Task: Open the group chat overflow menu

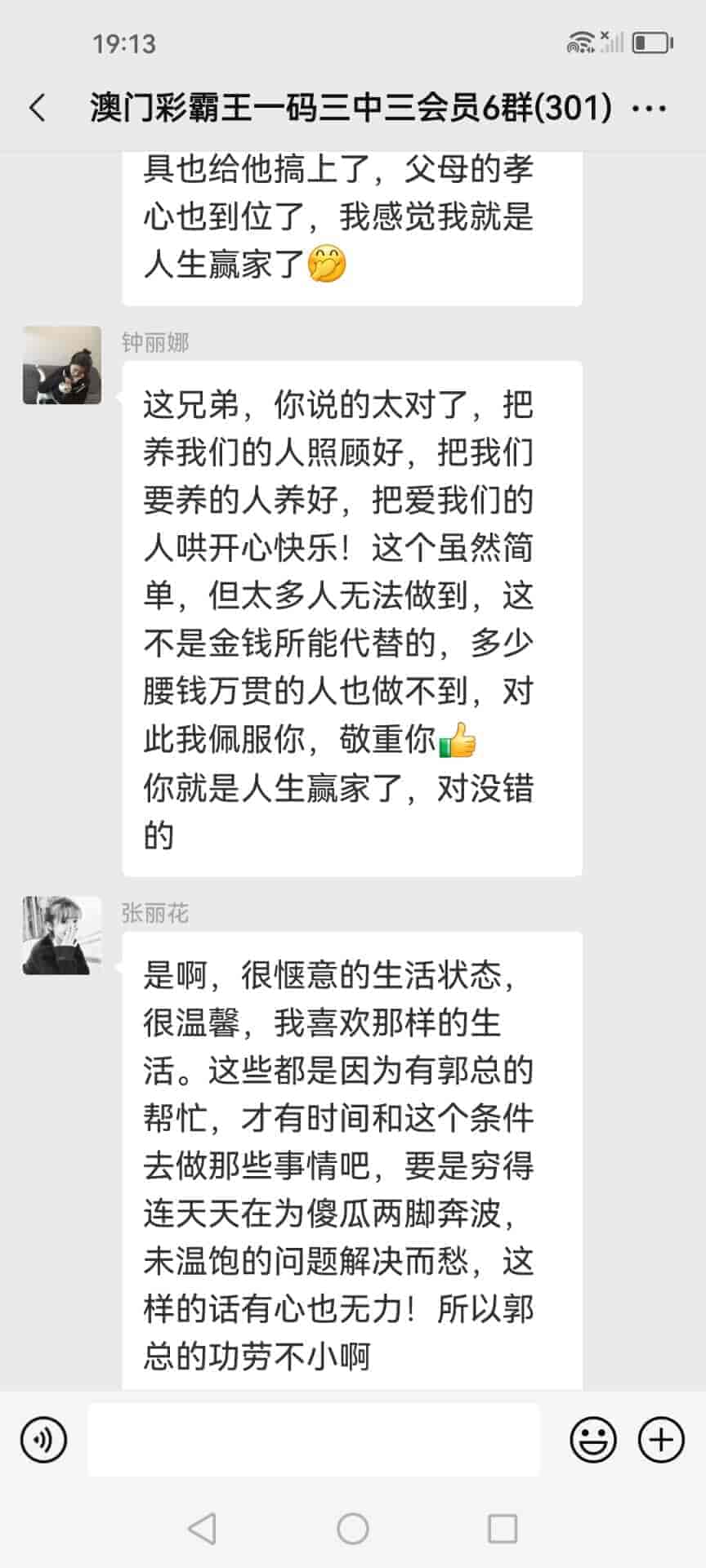Action: pos(650,108)
